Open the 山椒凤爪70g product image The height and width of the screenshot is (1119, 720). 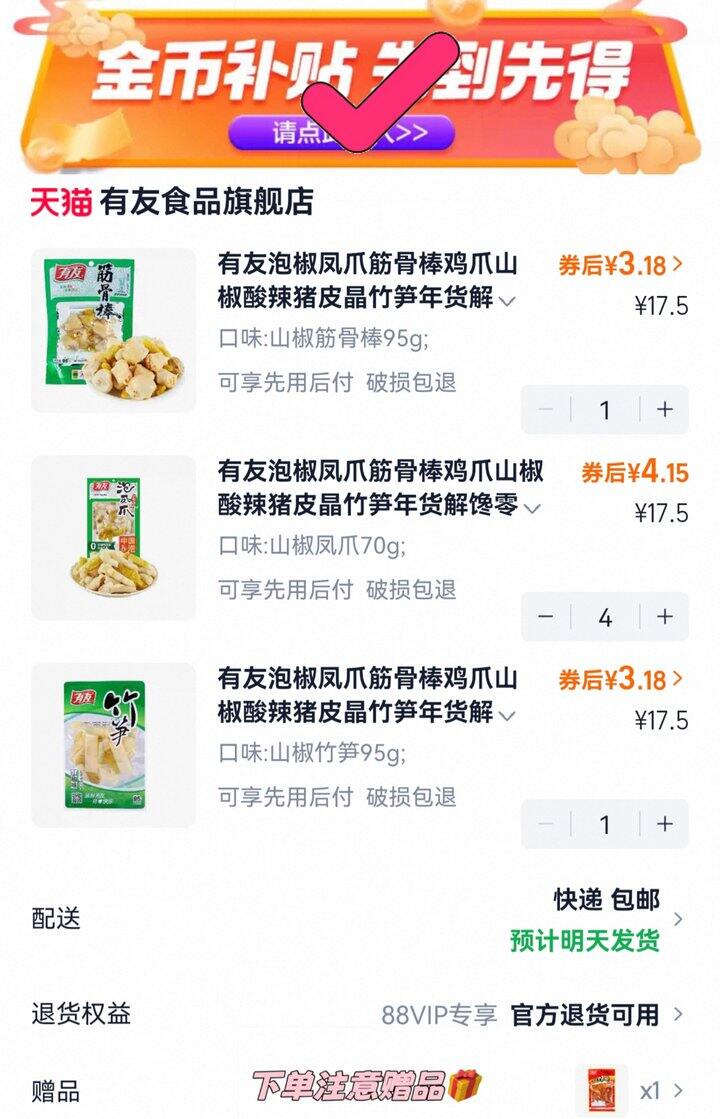click(x=113, y=537)
